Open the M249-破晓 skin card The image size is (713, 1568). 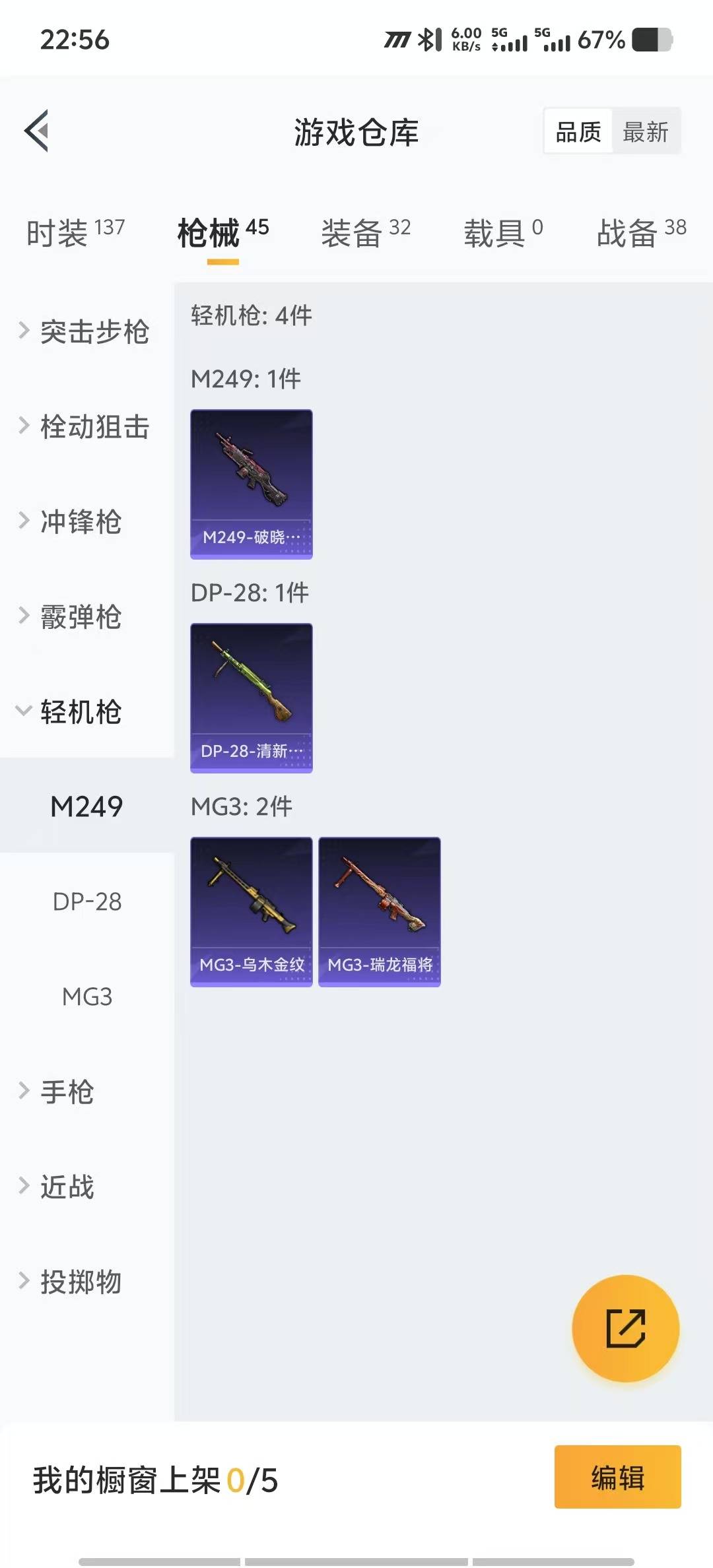(x=252, y=484)
